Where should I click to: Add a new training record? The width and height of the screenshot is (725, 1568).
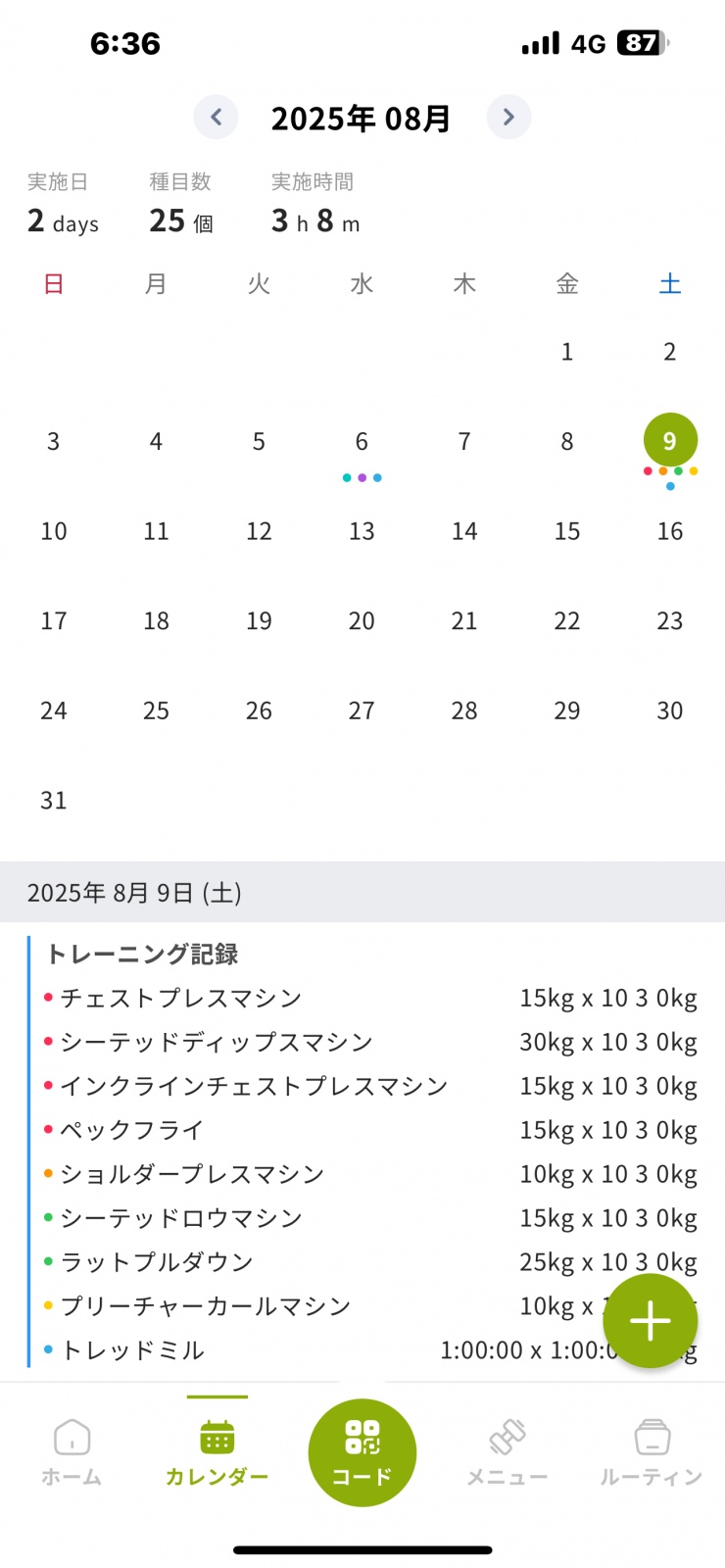point(650,1321)
